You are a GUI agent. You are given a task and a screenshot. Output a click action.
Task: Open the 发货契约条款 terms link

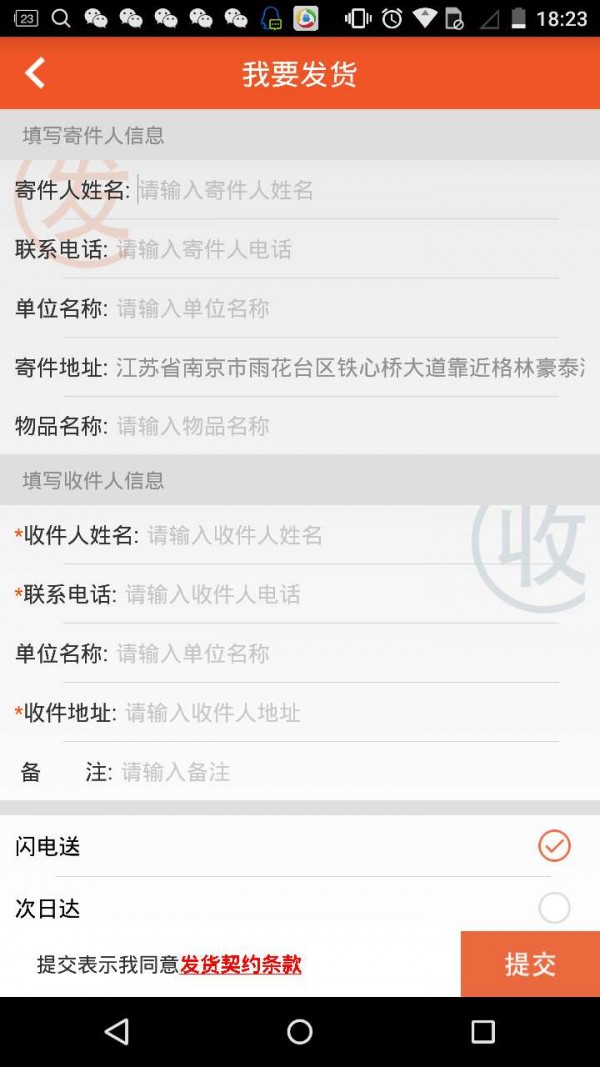[241, 965]
